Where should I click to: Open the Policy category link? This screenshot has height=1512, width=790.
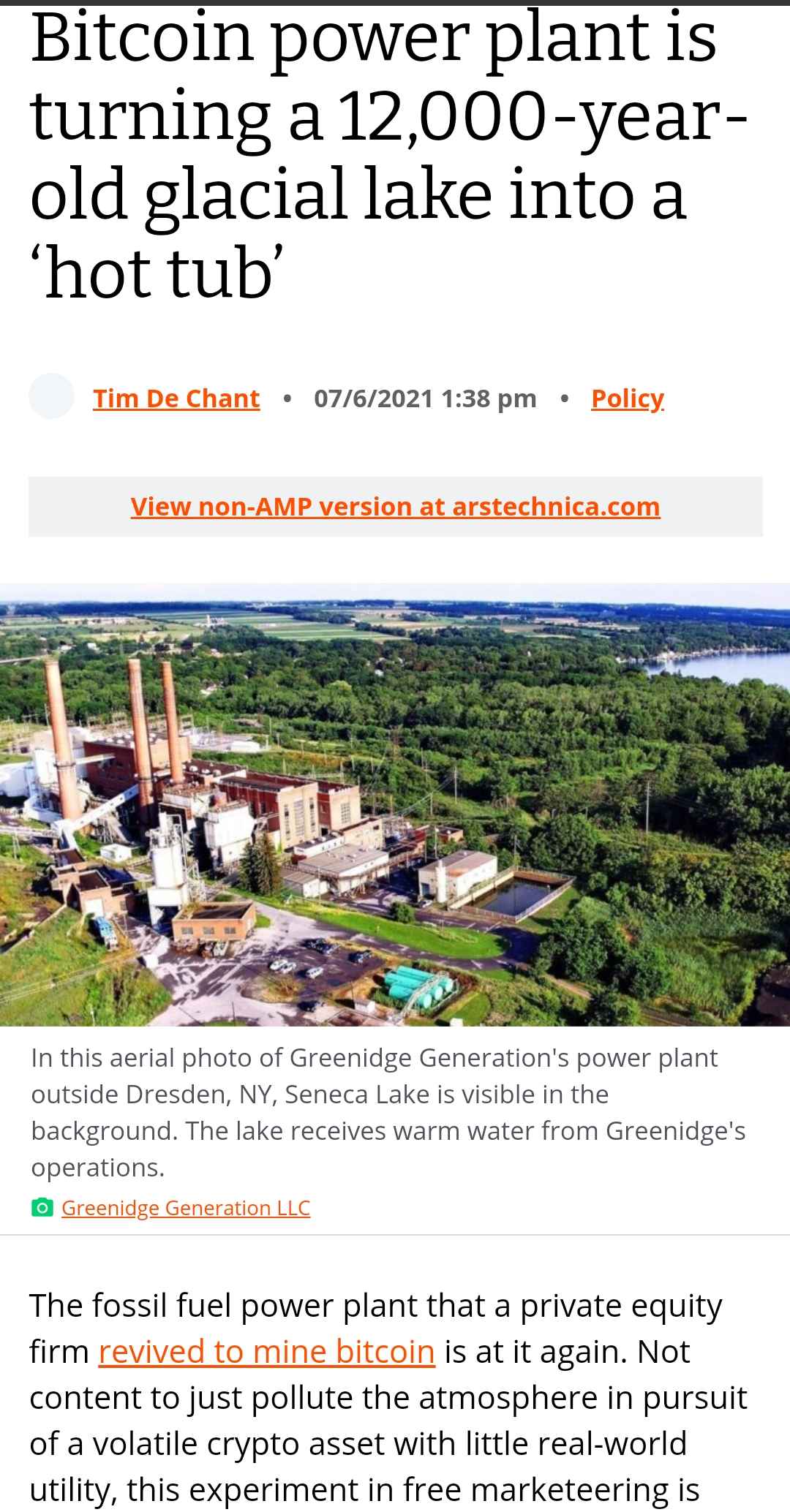point(627,399)
